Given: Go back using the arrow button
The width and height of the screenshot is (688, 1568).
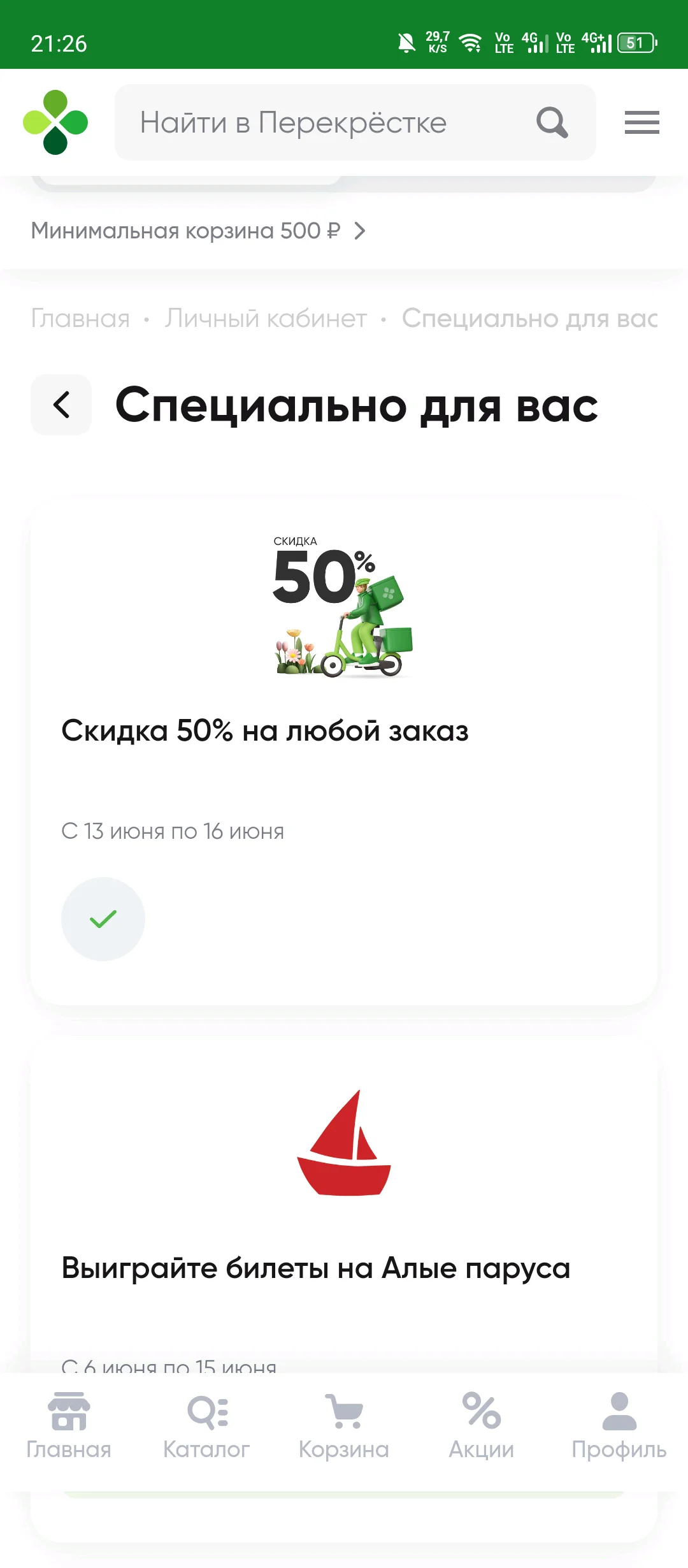Looking at the screenshot, I should coord(61,405).
